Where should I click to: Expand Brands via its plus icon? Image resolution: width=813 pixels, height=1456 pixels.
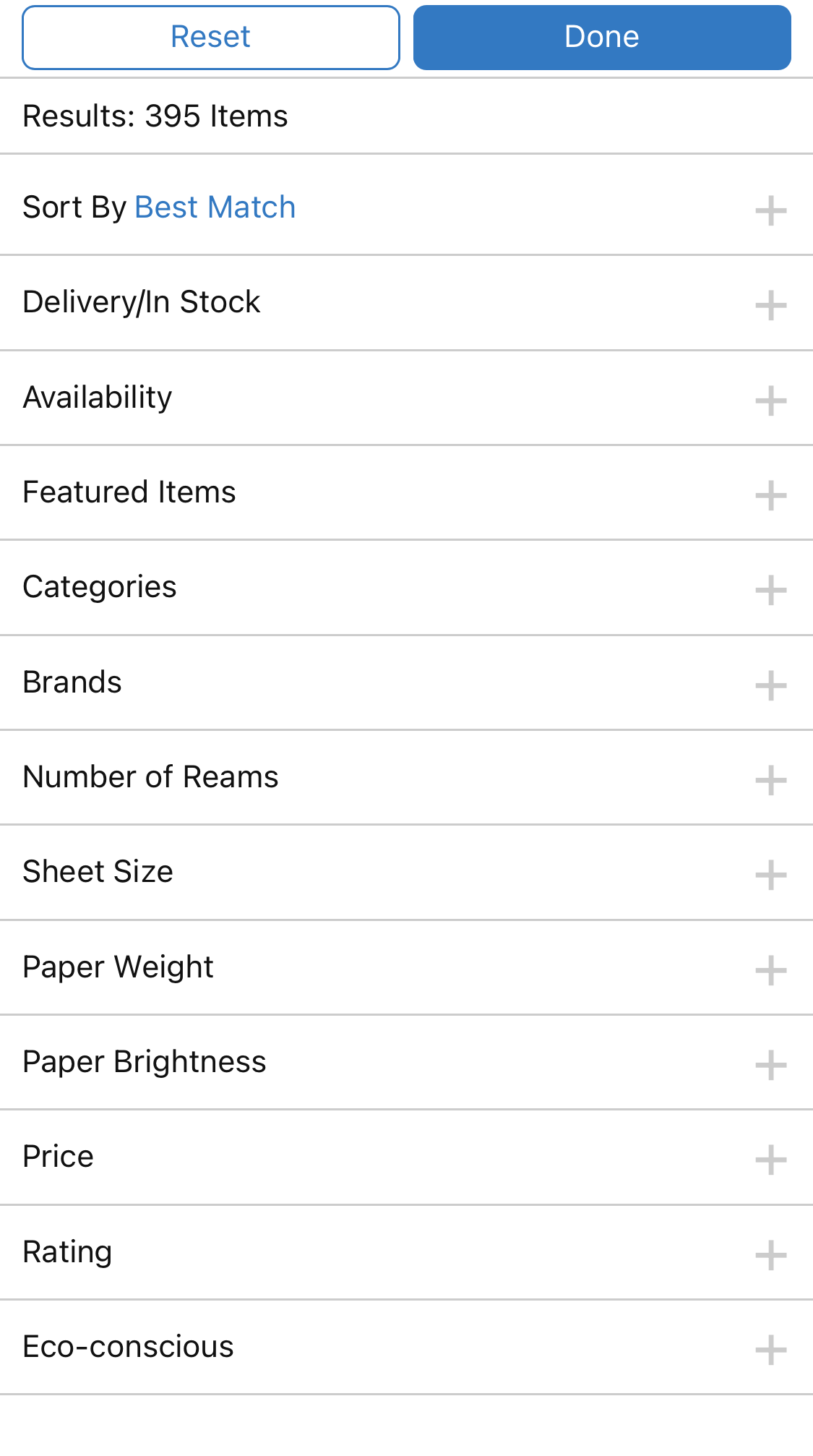[x=773, y=685]
